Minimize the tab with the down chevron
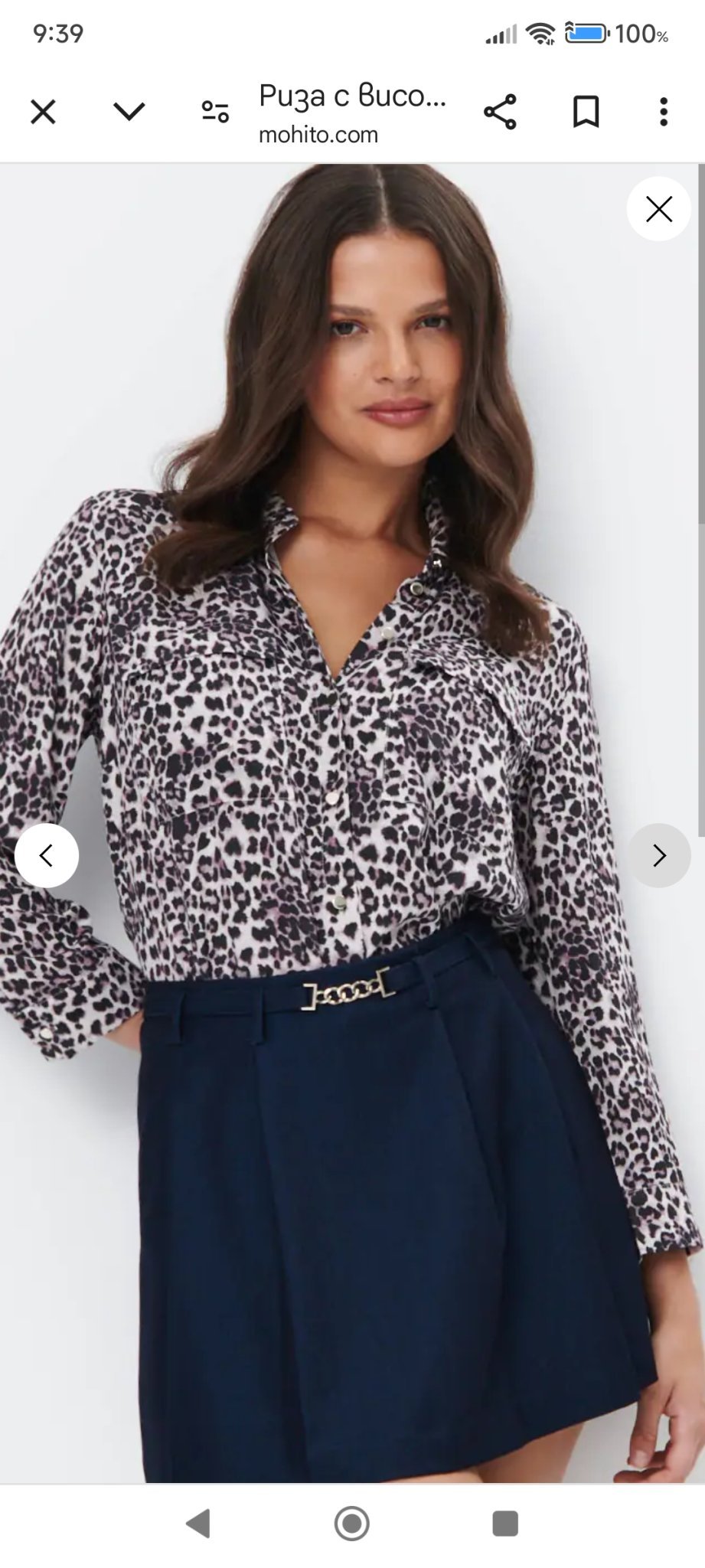The height and width of the screenshot is (1568, 705). point(129,113)
